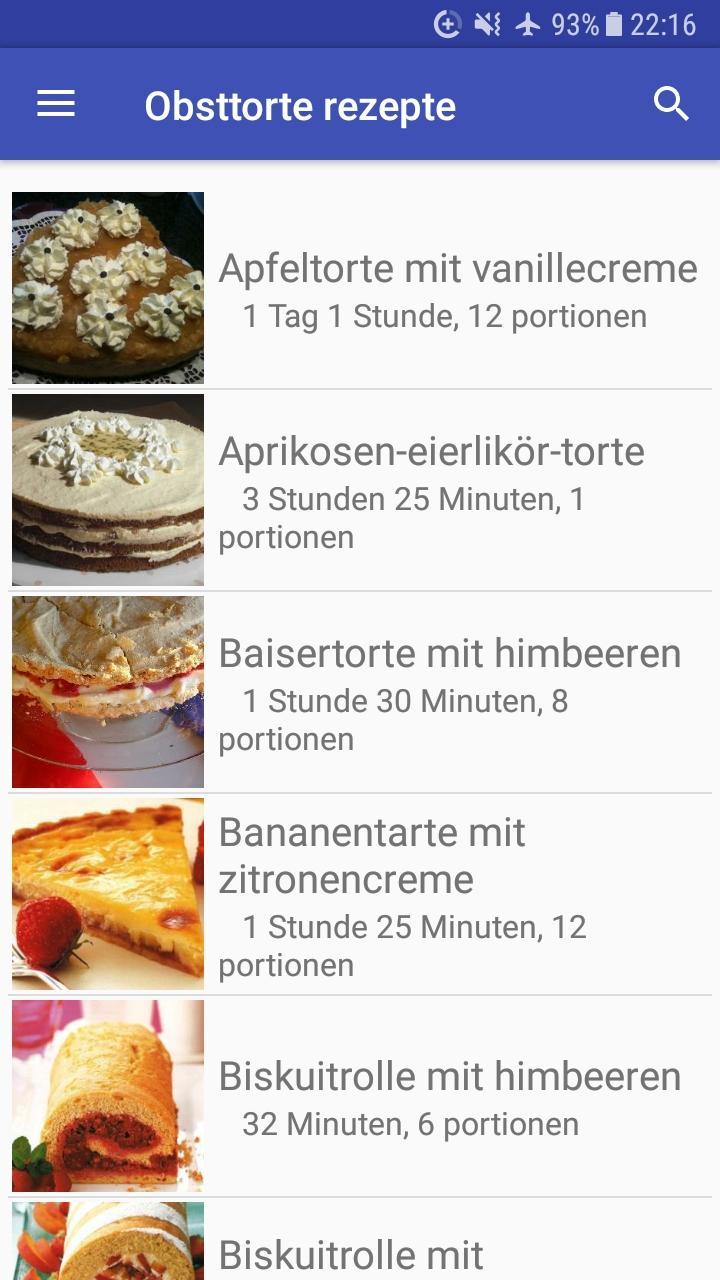The image size is (720, 1280).
Task: Open the Aprikosen-eierlikör-torte recipe
Action: coord(360,490)
